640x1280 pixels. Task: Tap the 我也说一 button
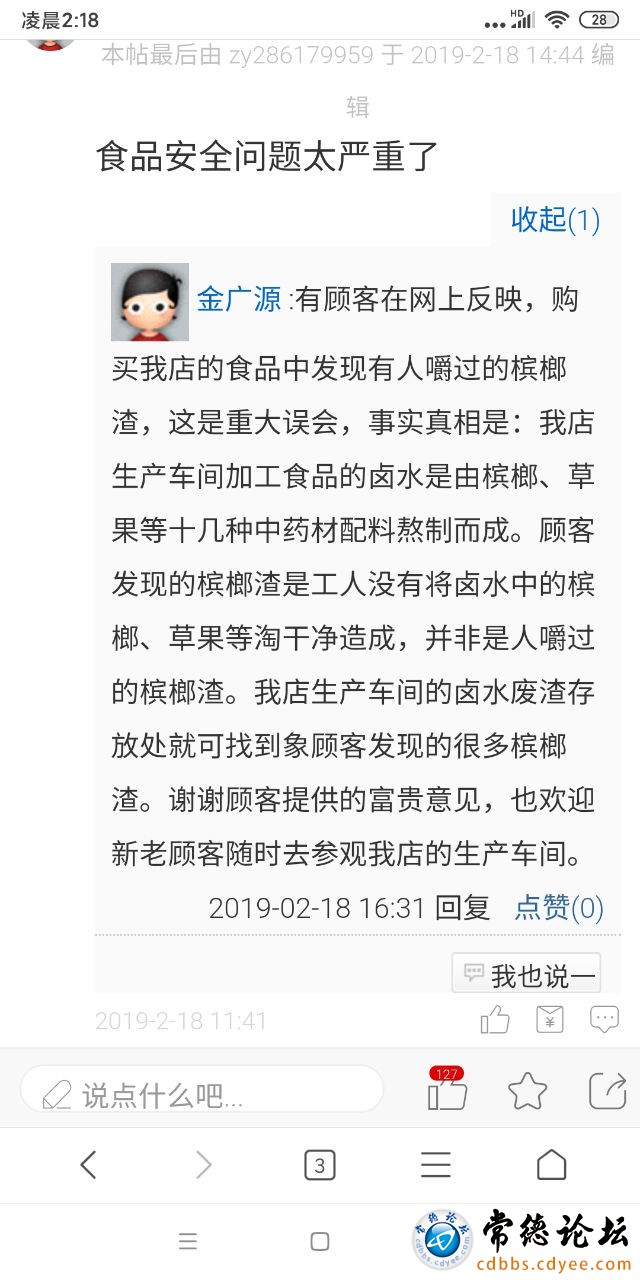point(526,974)
